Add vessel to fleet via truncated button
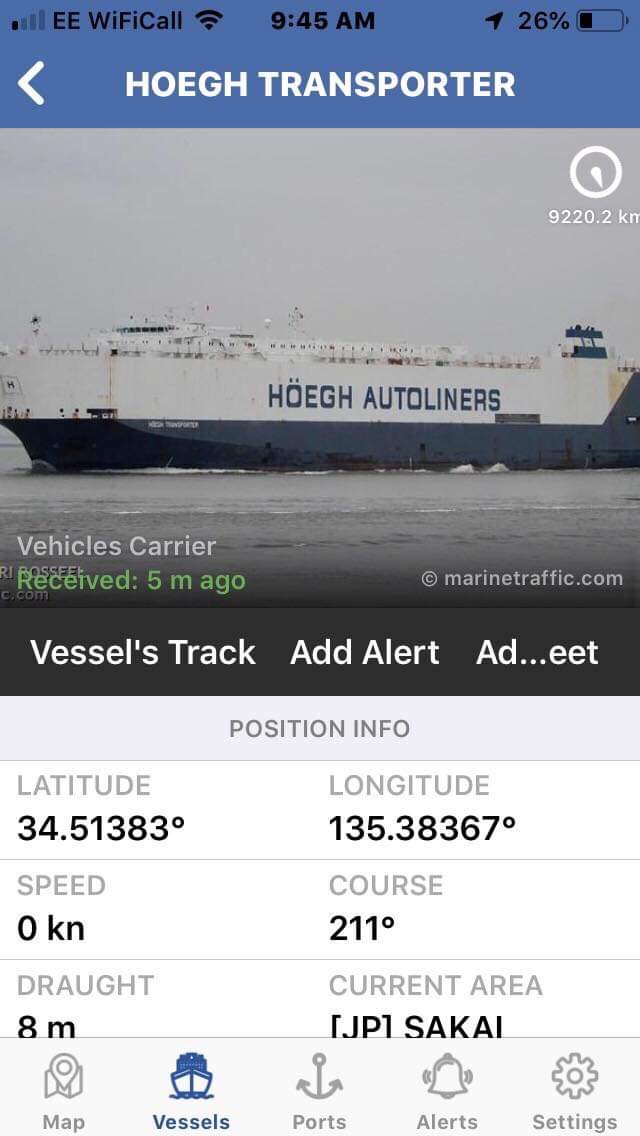640x1136 pixels. tap(537, 652)
